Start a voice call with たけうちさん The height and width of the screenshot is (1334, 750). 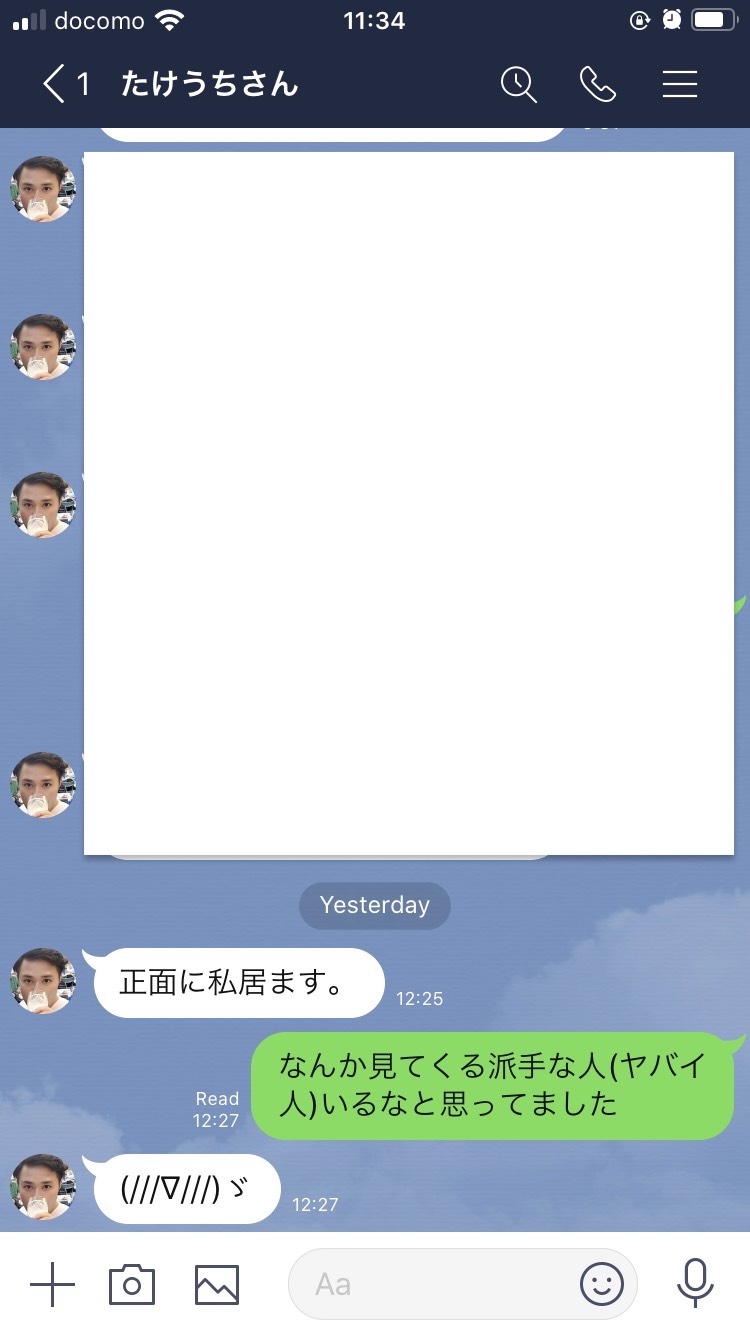point(598,85)
